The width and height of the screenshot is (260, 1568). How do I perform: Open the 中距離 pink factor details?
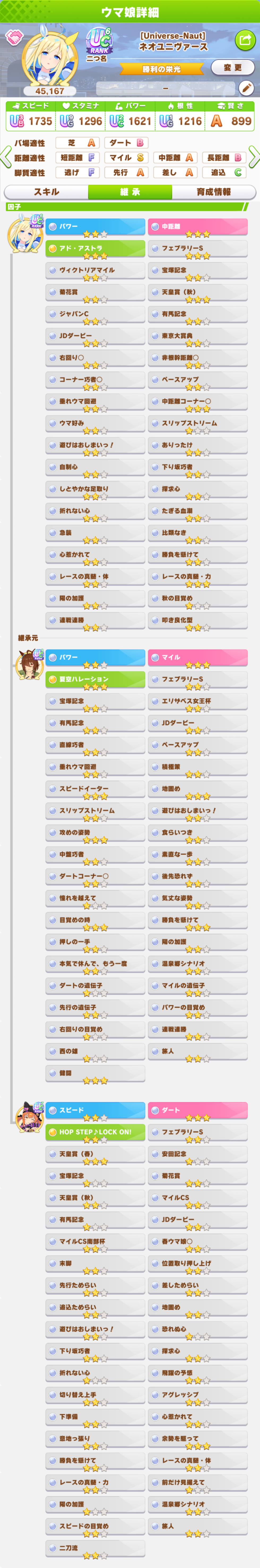[x=197, y=227]
